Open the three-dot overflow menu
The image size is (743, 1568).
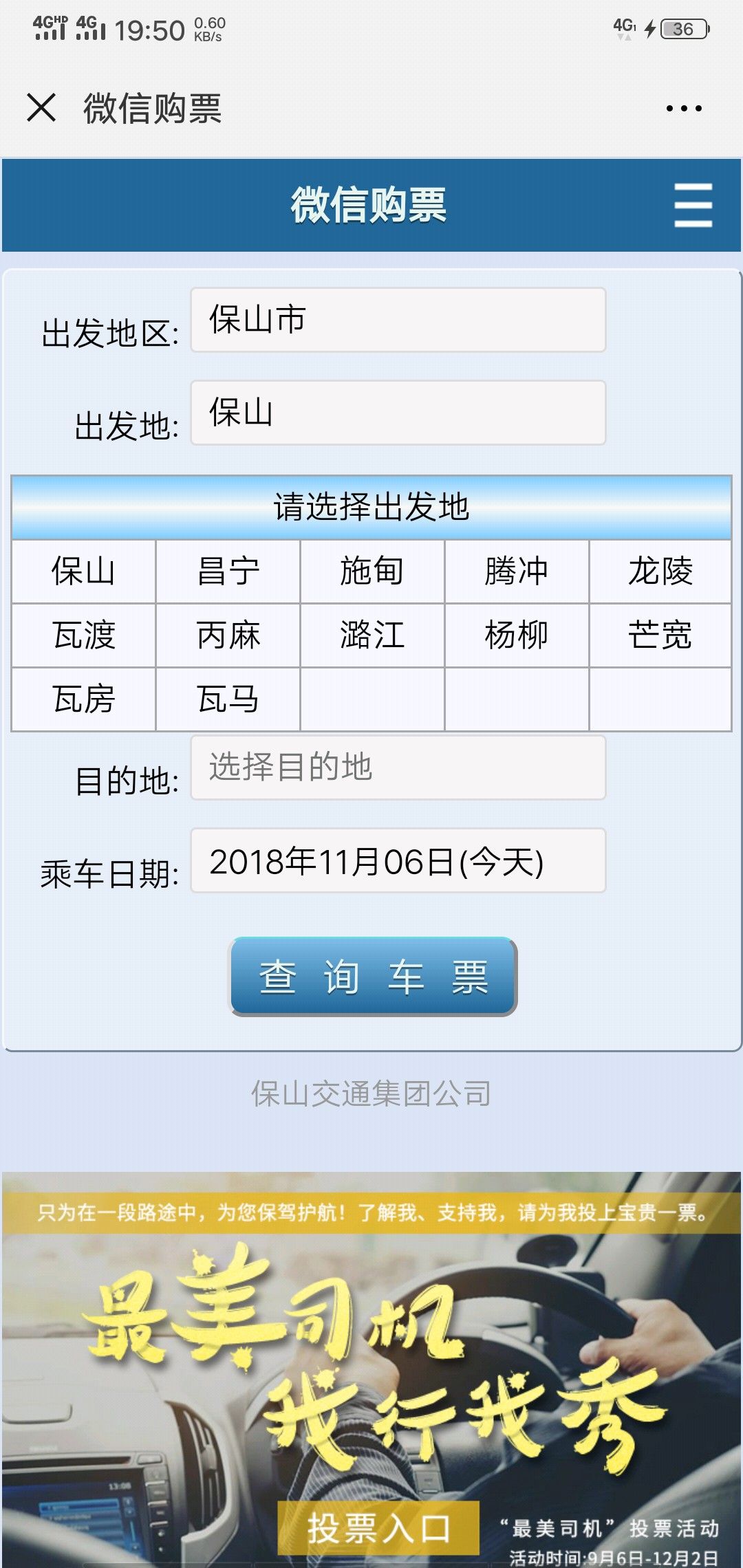click(x=684, y=108)
